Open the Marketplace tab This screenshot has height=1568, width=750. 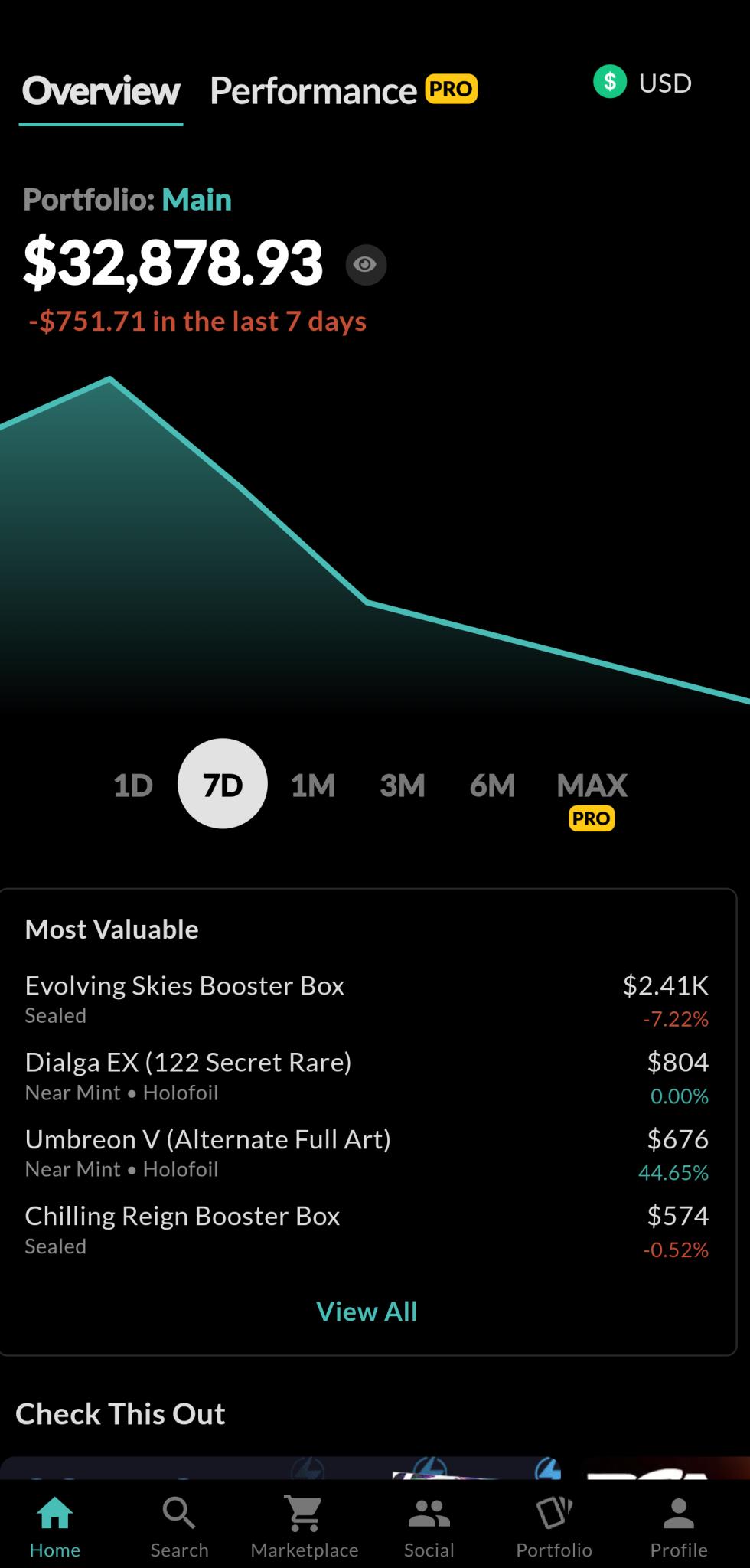tap(304, 1527)
